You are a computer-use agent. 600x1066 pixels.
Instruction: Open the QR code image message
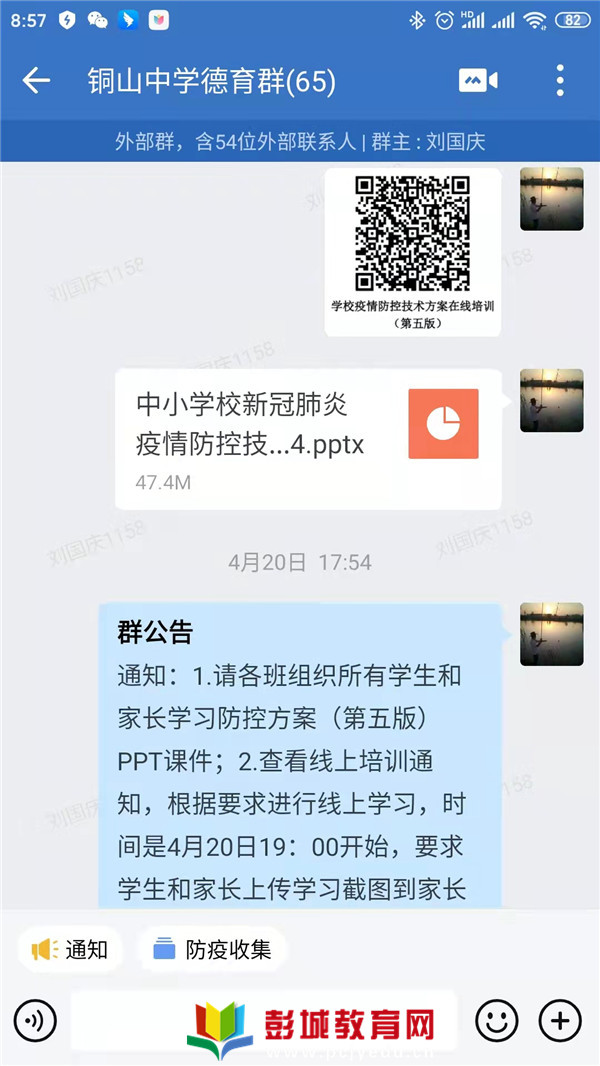412,250
